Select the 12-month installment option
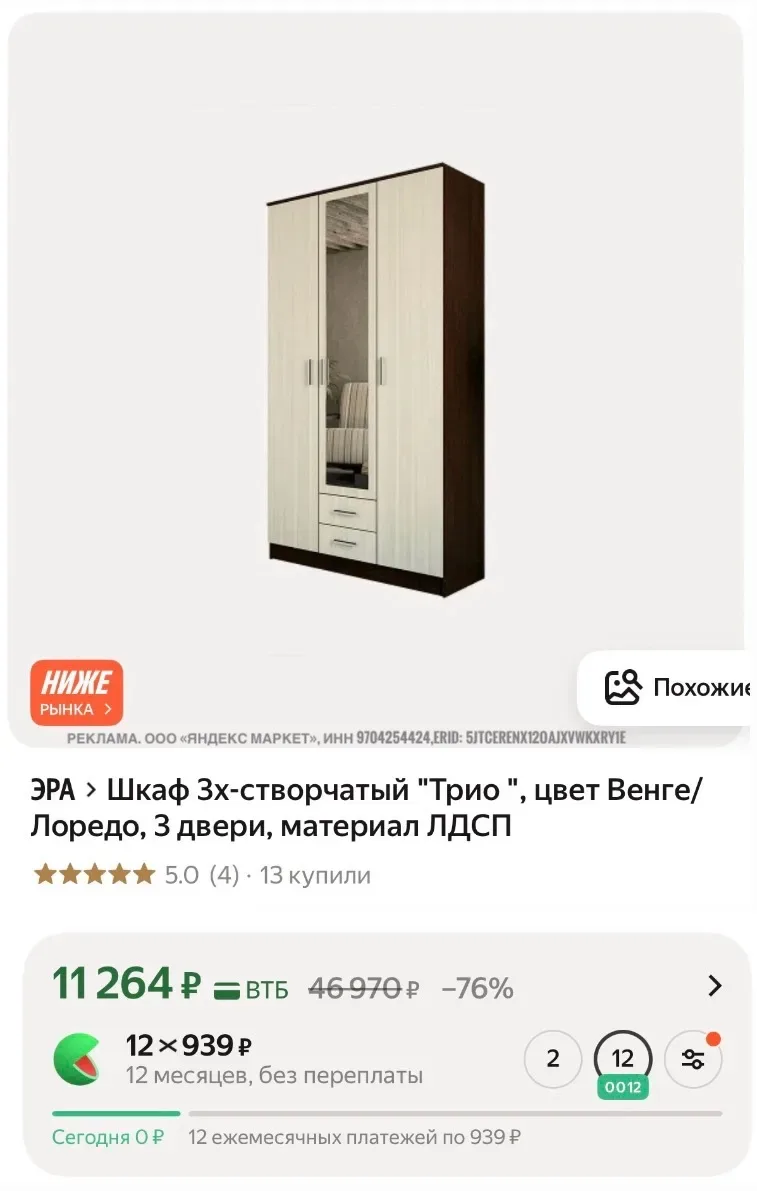Image resolution: width=757 pixels, height=1191 pixels. tap(622, 1059)
